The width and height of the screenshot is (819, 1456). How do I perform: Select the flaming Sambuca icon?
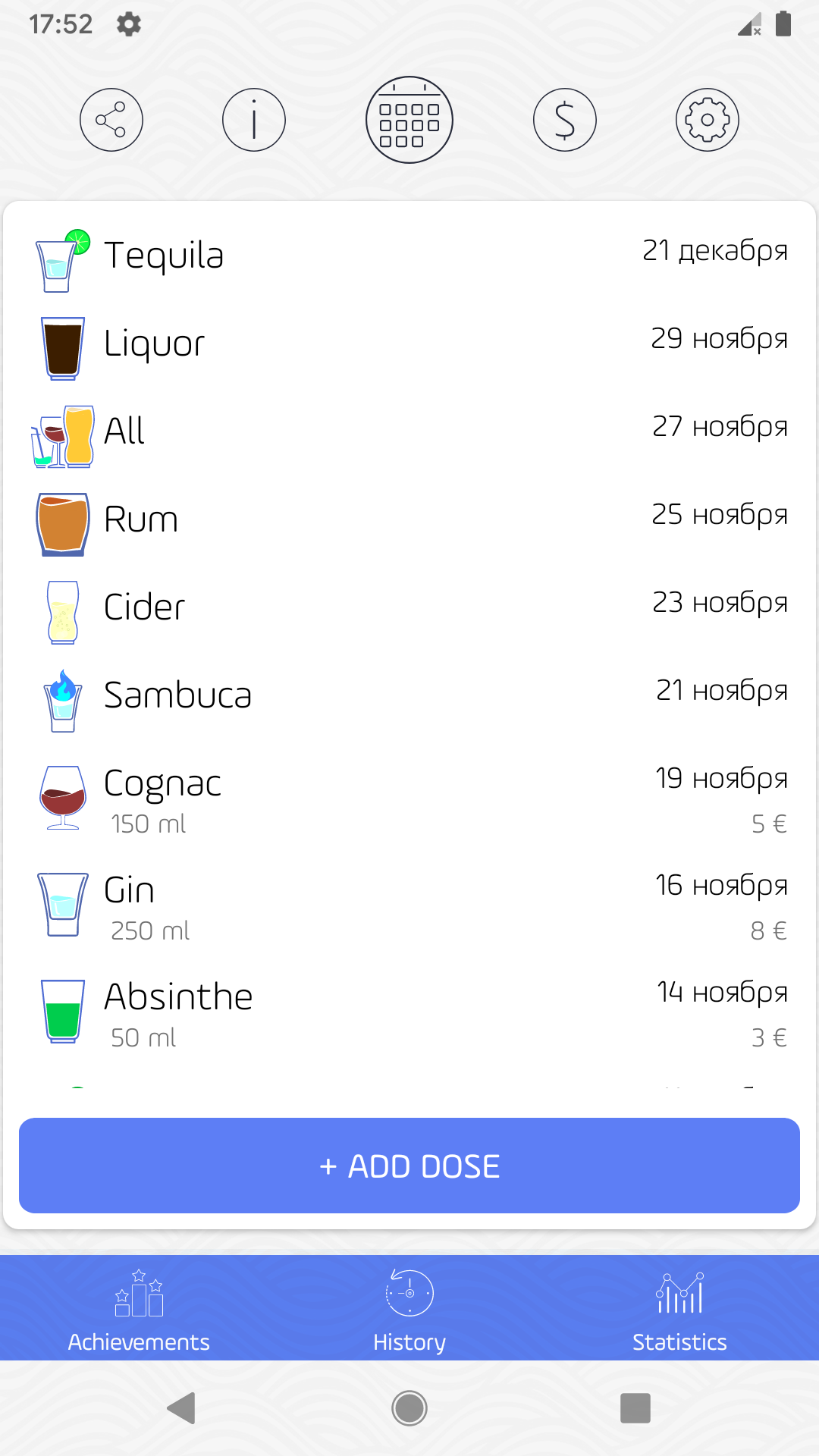point(62,698)
